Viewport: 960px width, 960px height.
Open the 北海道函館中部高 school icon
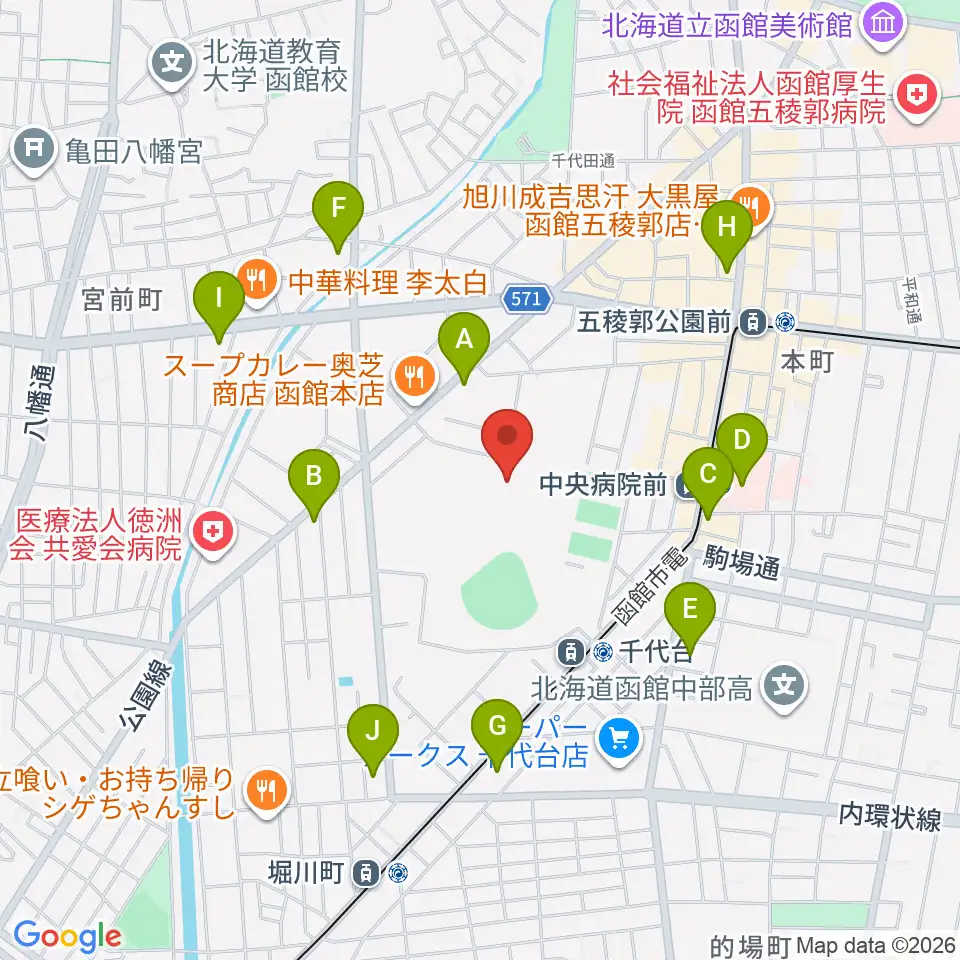pyautogui.click(x=784, y=688)
